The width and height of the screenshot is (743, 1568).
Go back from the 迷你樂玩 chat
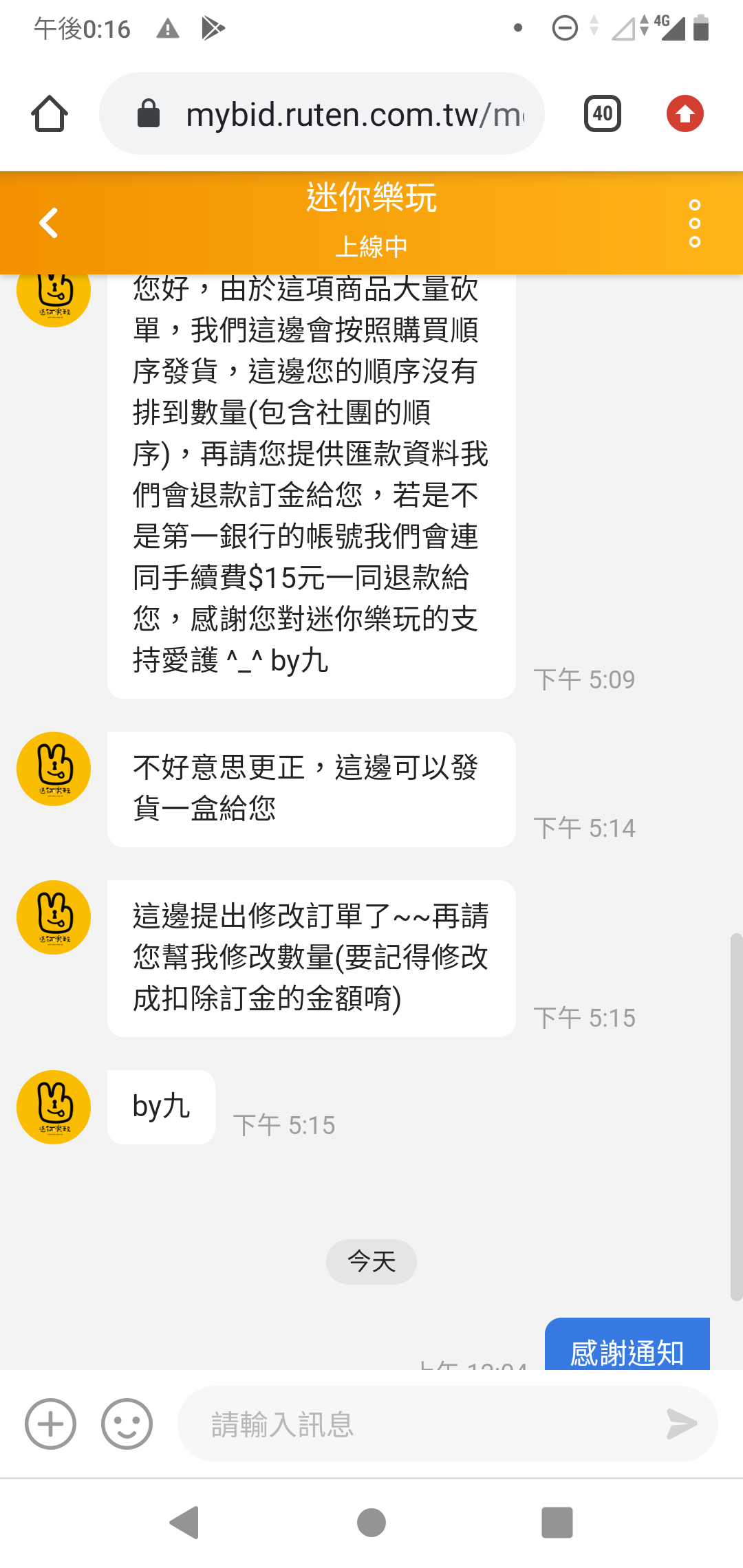point(48,223)
